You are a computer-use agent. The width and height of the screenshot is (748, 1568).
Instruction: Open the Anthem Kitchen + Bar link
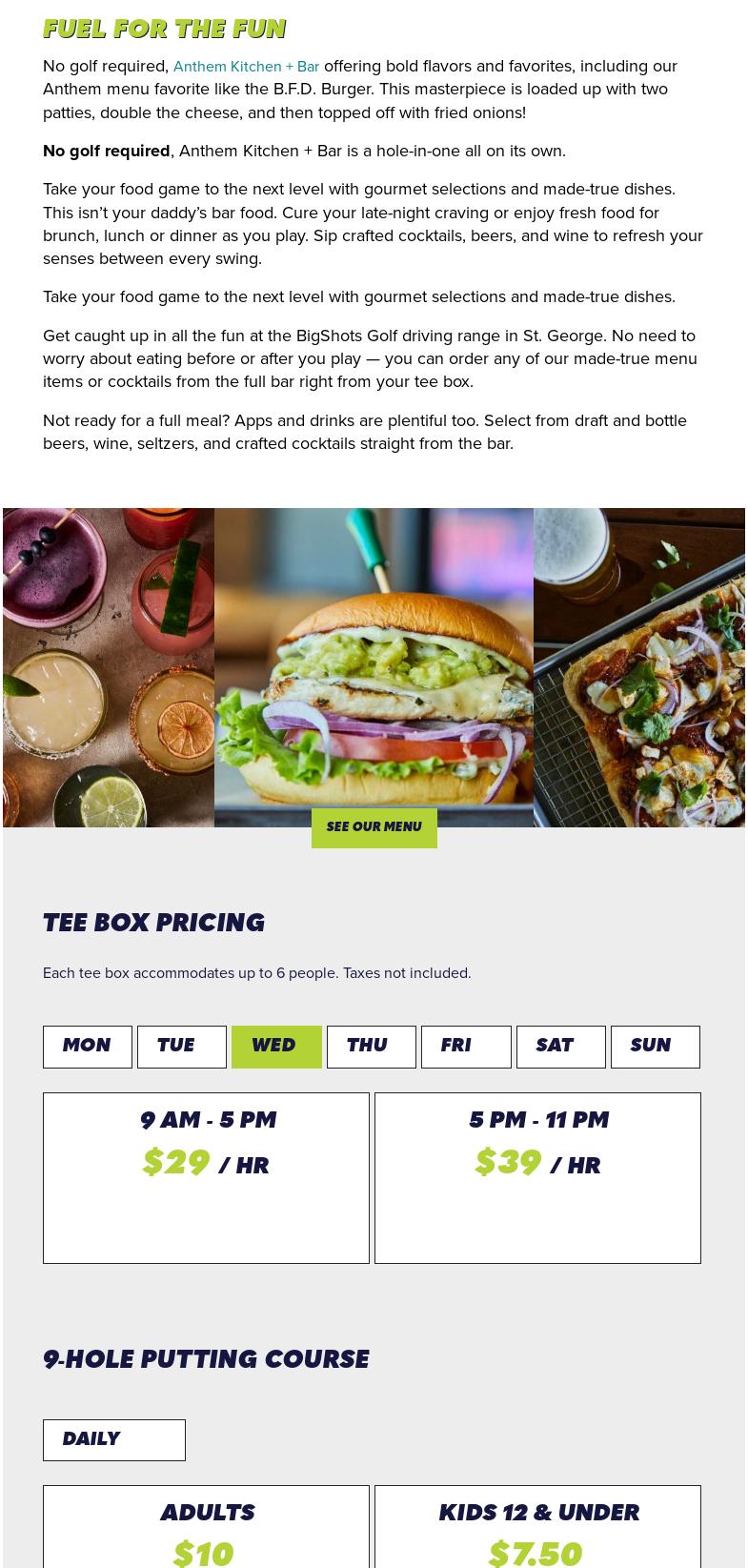[x=246, y=67]
